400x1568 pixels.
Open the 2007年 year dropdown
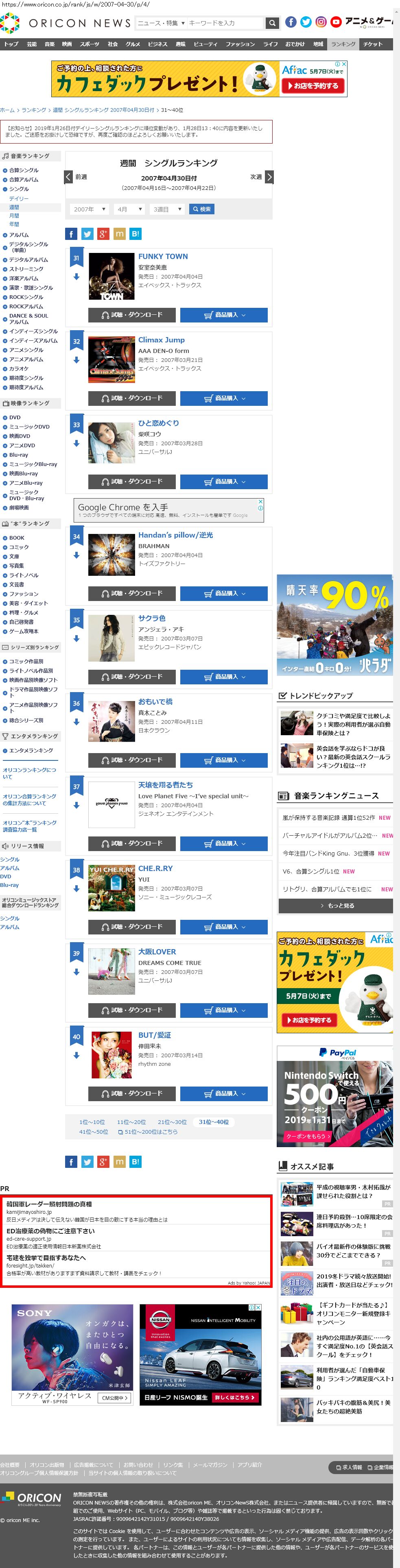(89, 209)
